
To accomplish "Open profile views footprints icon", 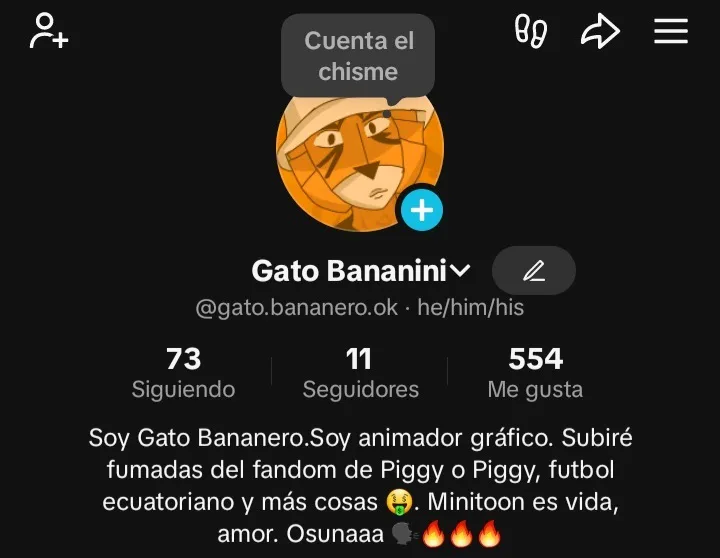I will [x=530, y=31].
